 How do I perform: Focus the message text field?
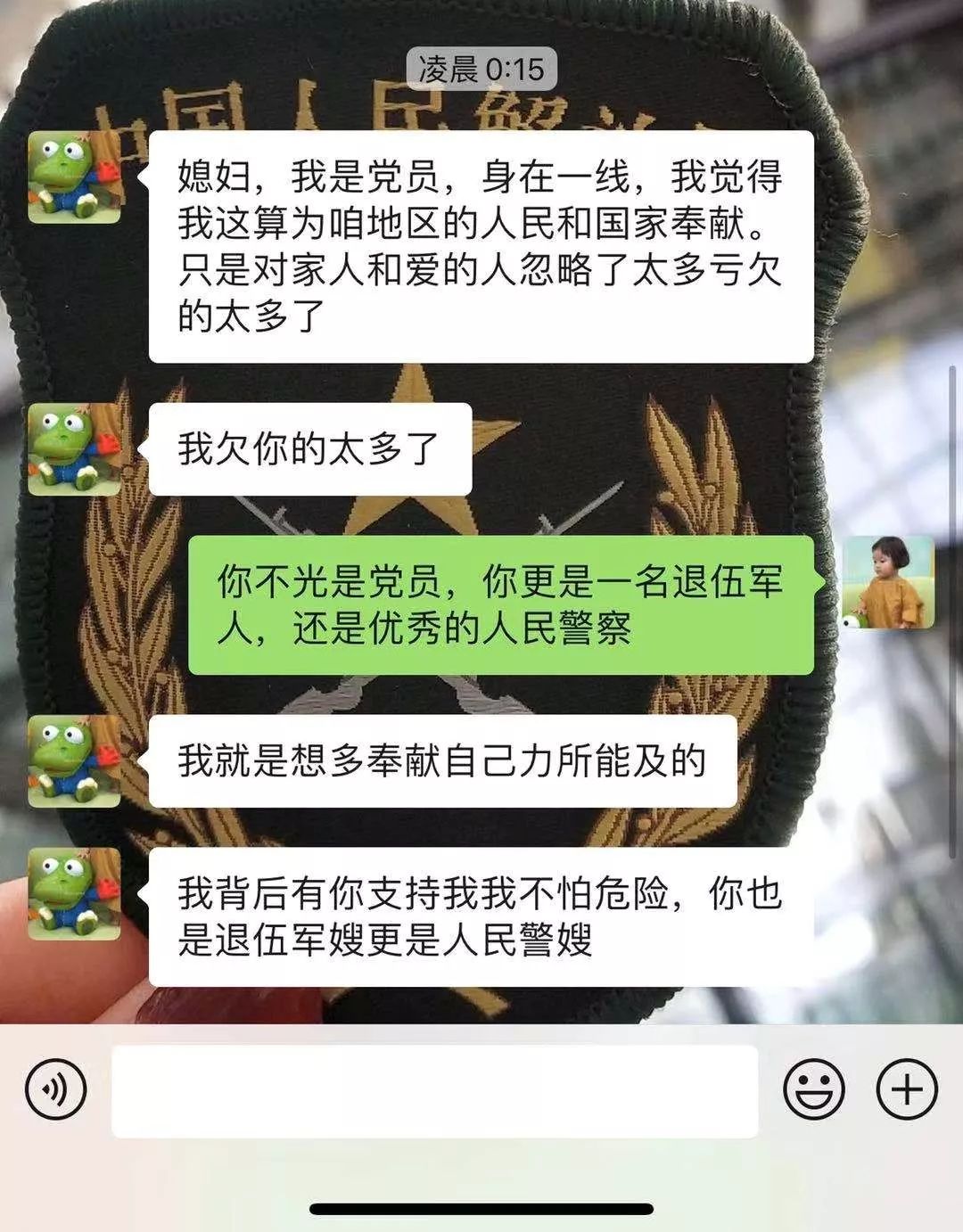point(434,1091)
